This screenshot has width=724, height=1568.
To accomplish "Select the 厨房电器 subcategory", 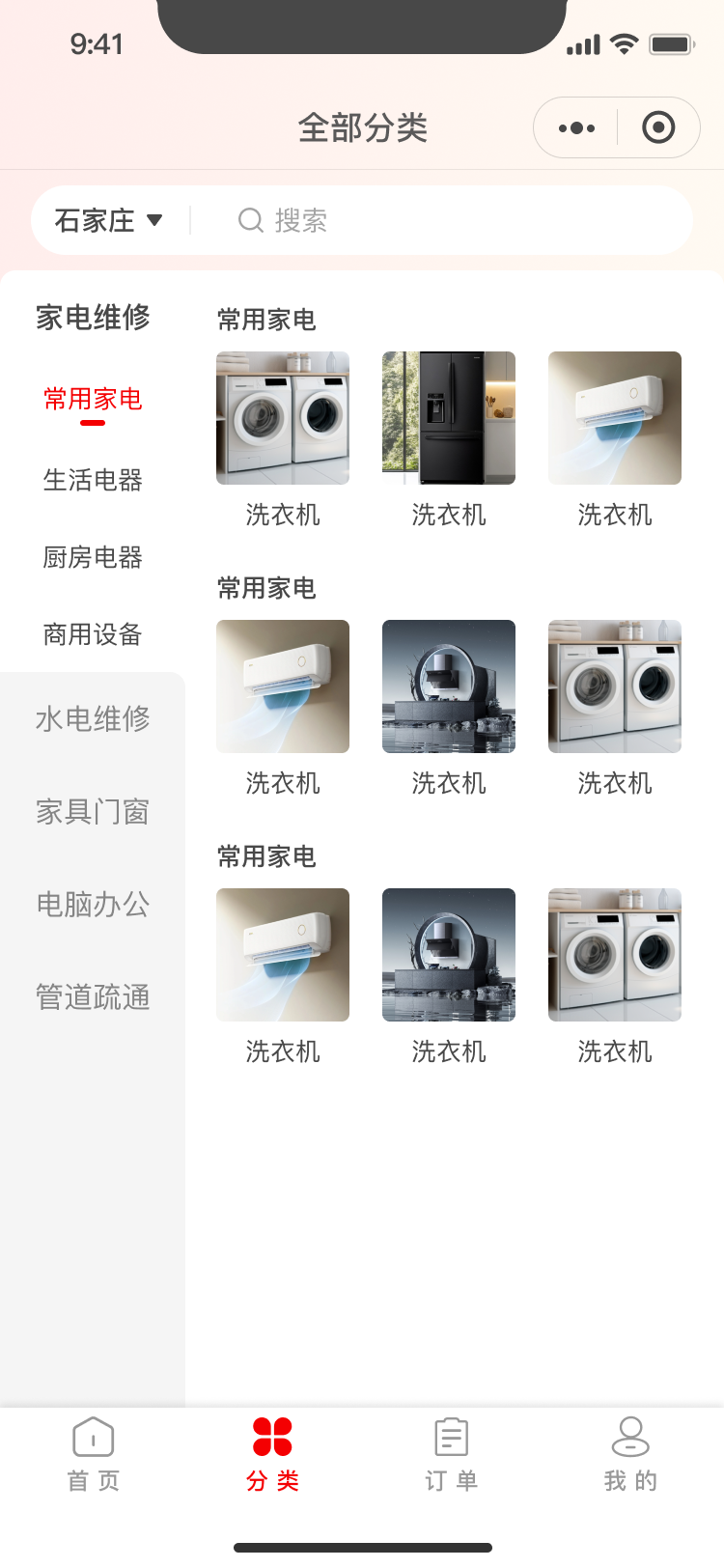I will click(93, 557).
